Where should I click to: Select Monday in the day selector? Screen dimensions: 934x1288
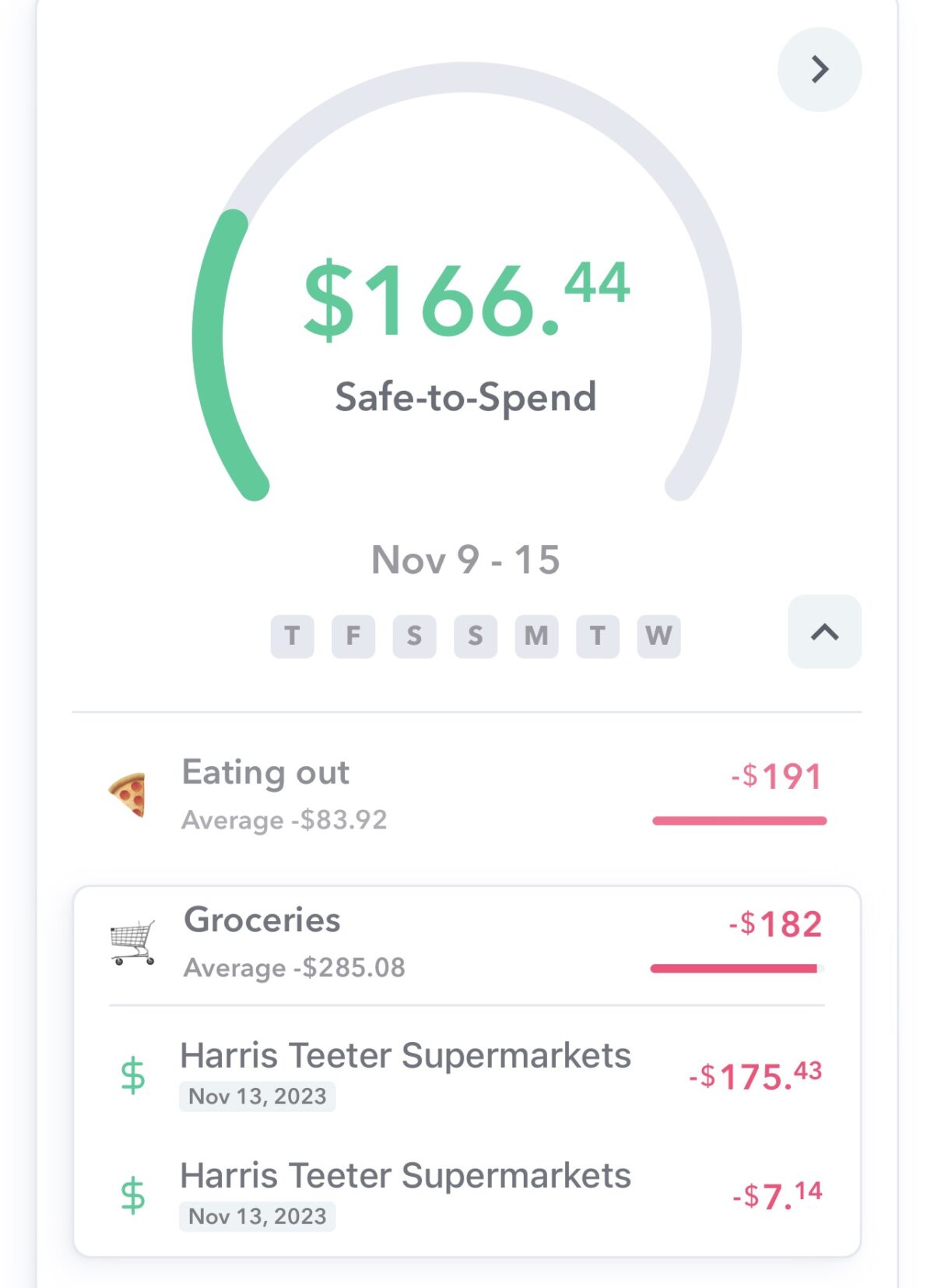(535, 635)
